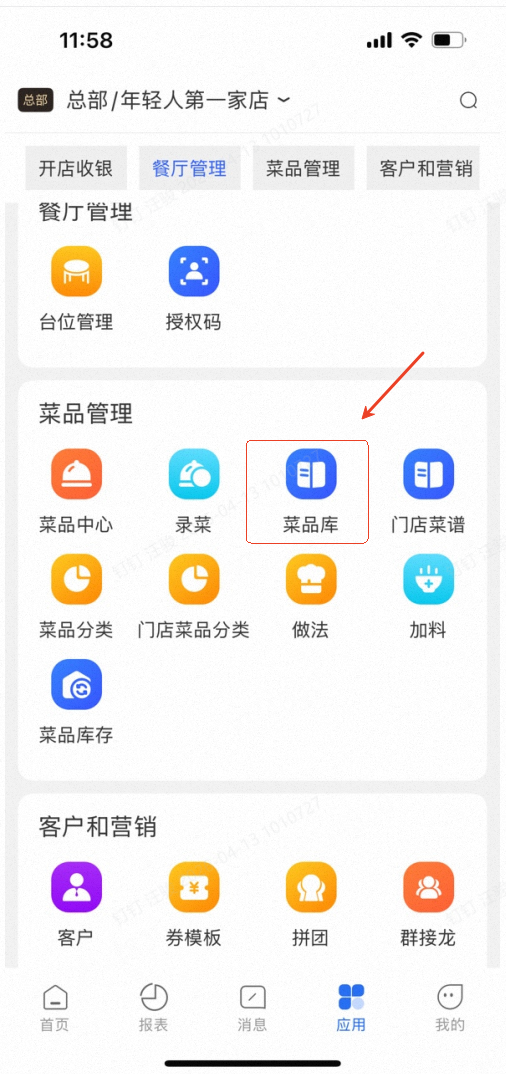Open 券模板
506x1074 pixels.
pyautogui.click(x=194, y=905)
